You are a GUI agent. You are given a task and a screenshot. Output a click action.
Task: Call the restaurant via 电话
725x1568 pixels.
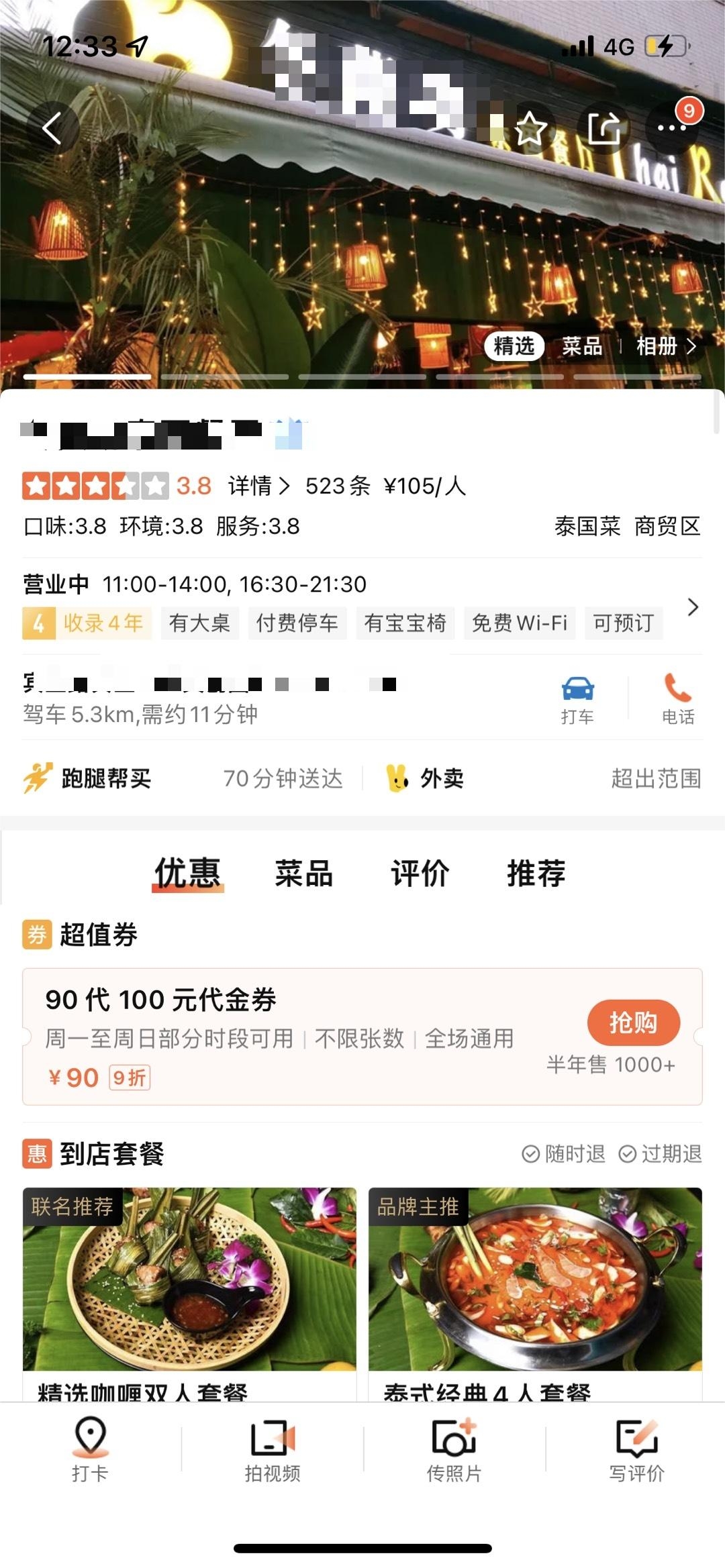click(678, 699)
